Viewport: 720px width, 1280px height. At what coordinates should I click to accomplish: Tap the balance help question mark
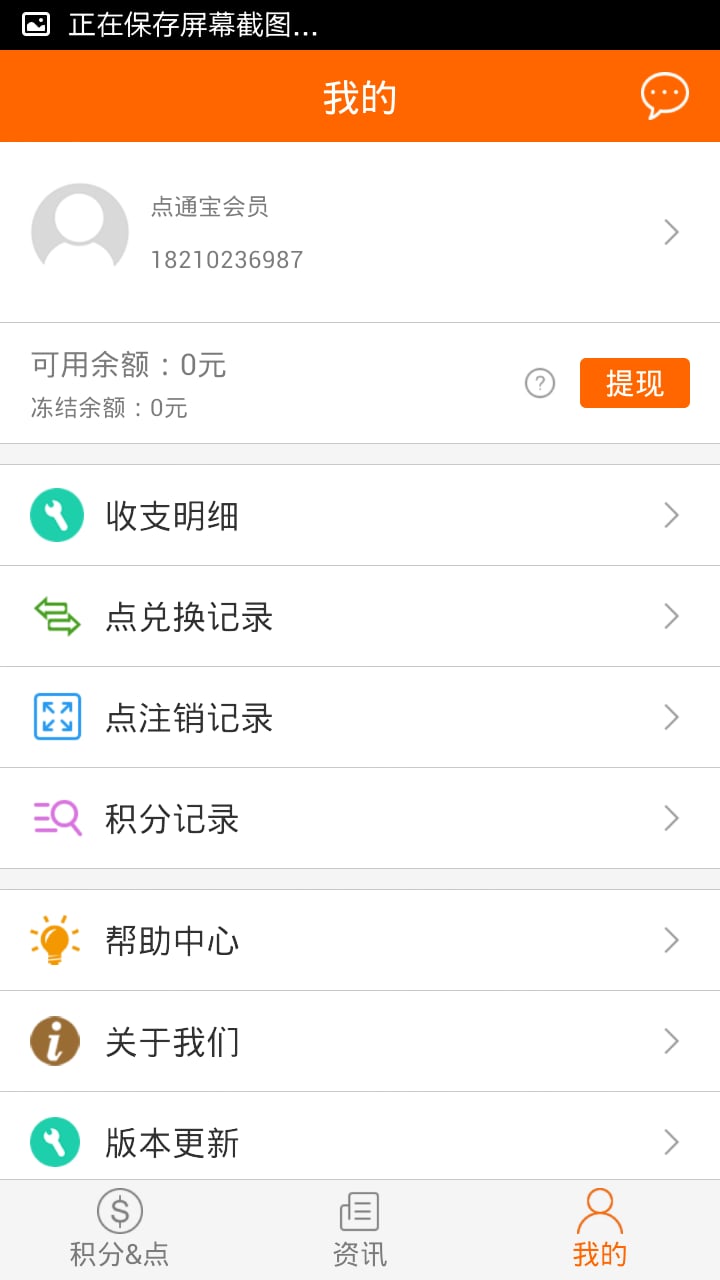click(x=540, y=383)
